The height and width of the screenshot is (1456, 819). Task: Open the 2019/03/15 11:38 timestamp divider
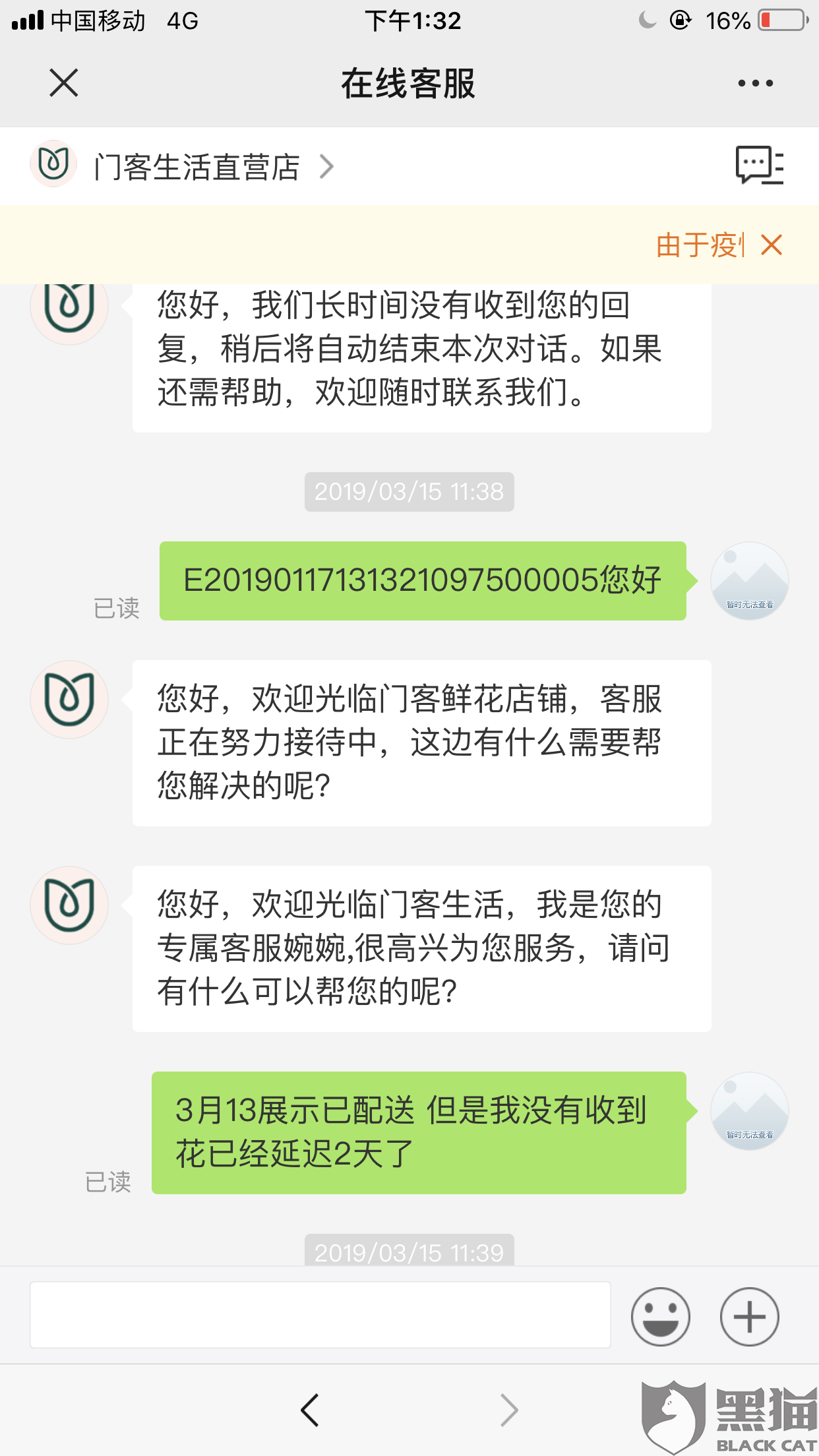click(x=409, y=491)
